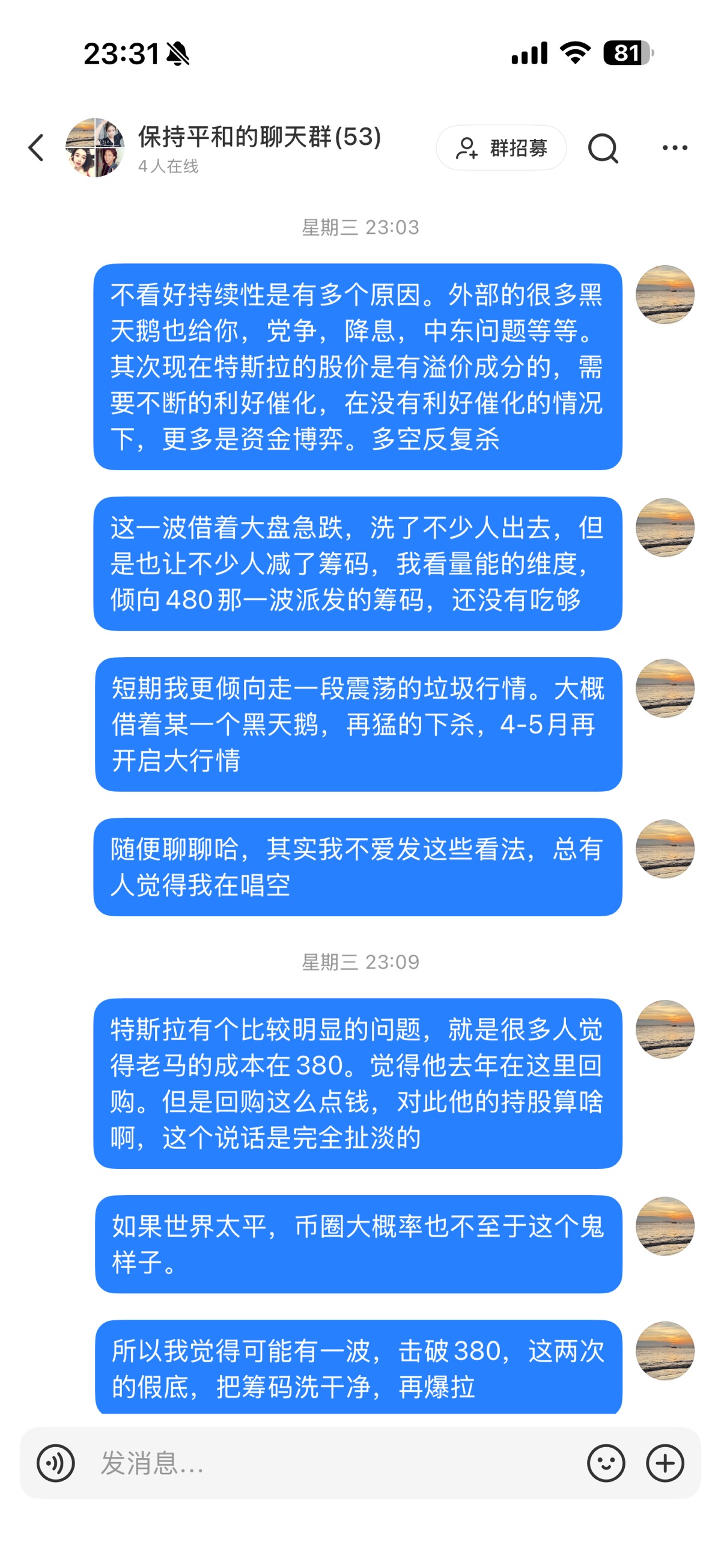The width and height of the screenshot is (721, 1568).
Task: Switch to voice message input
Action: click(x=56, y=1463)
